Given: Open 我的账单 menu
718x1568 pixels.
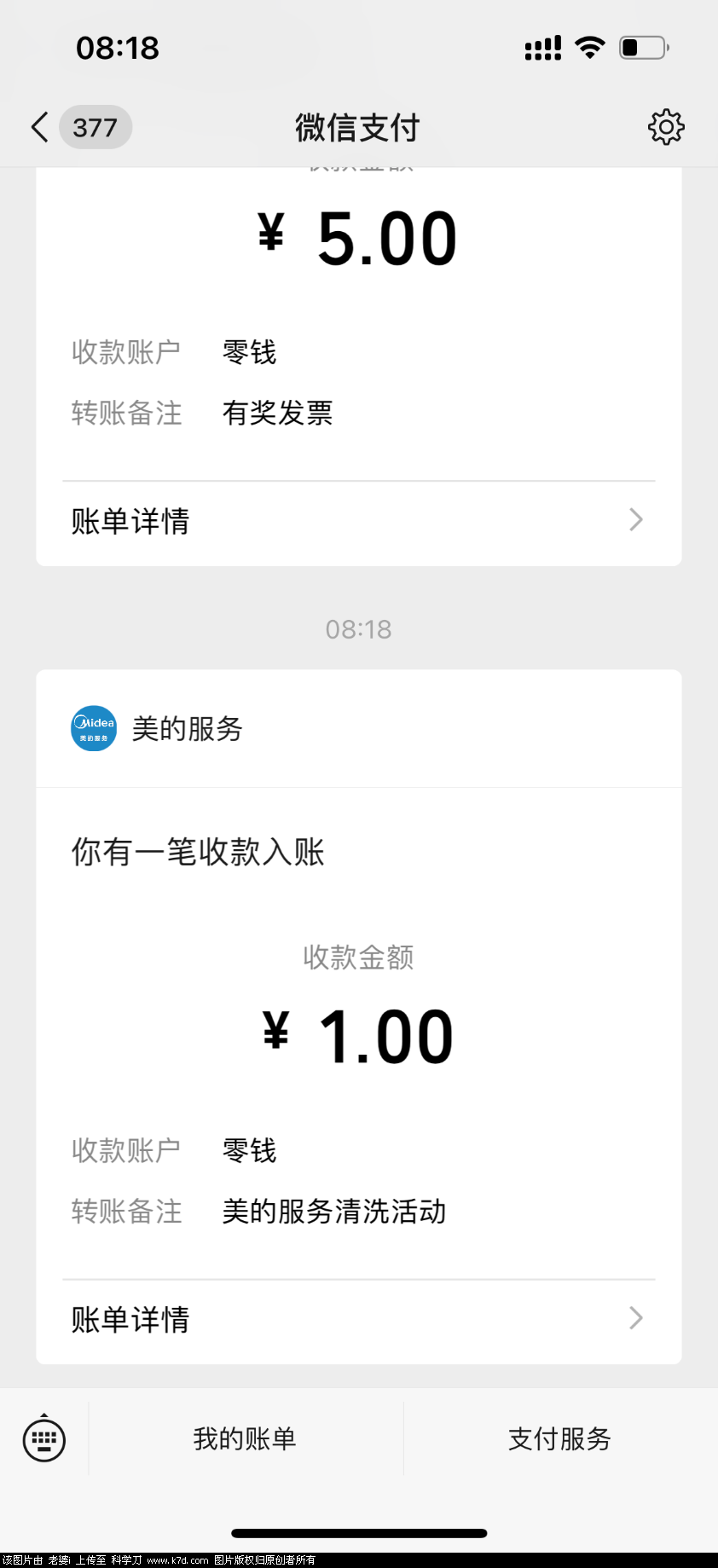Looking at the screenshot, I should pos(245,1439).
